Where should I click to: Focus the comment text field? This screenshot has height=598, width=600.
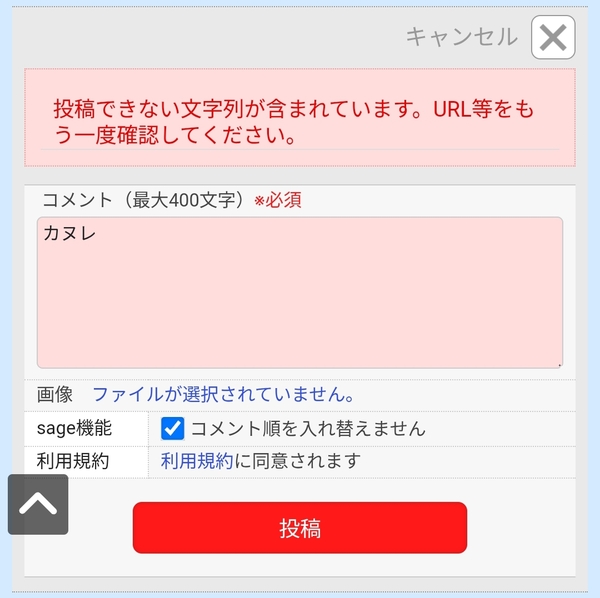click(299, 292)
